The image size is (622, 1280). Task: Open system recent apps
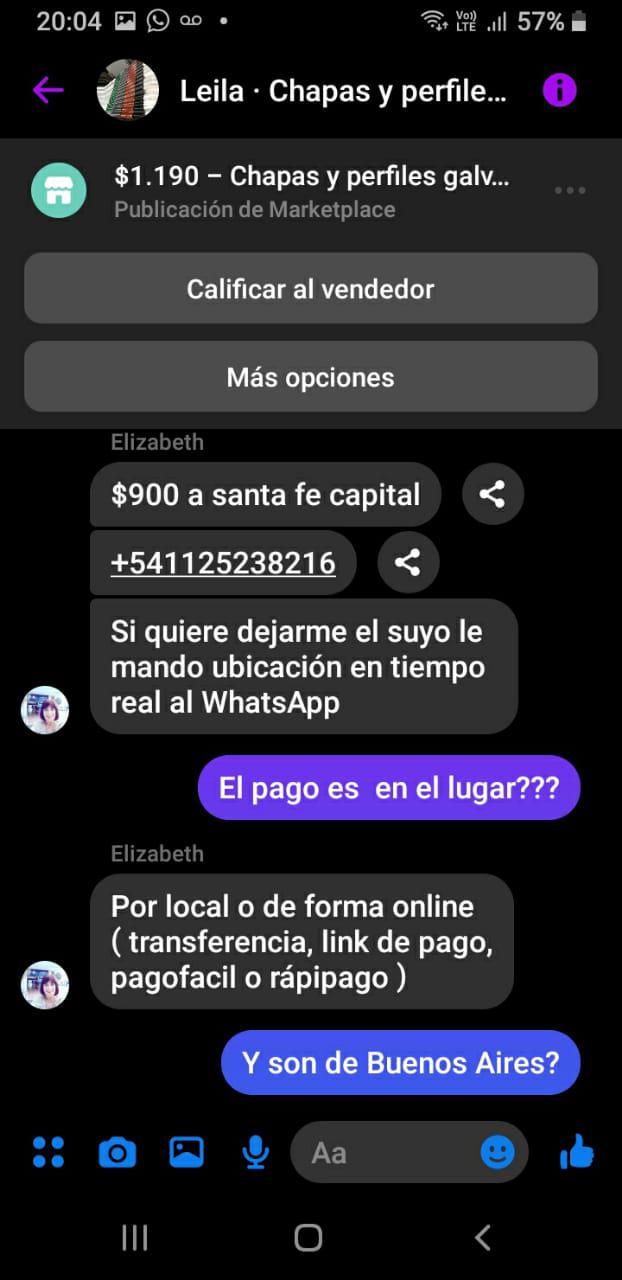pos(134,1238)
